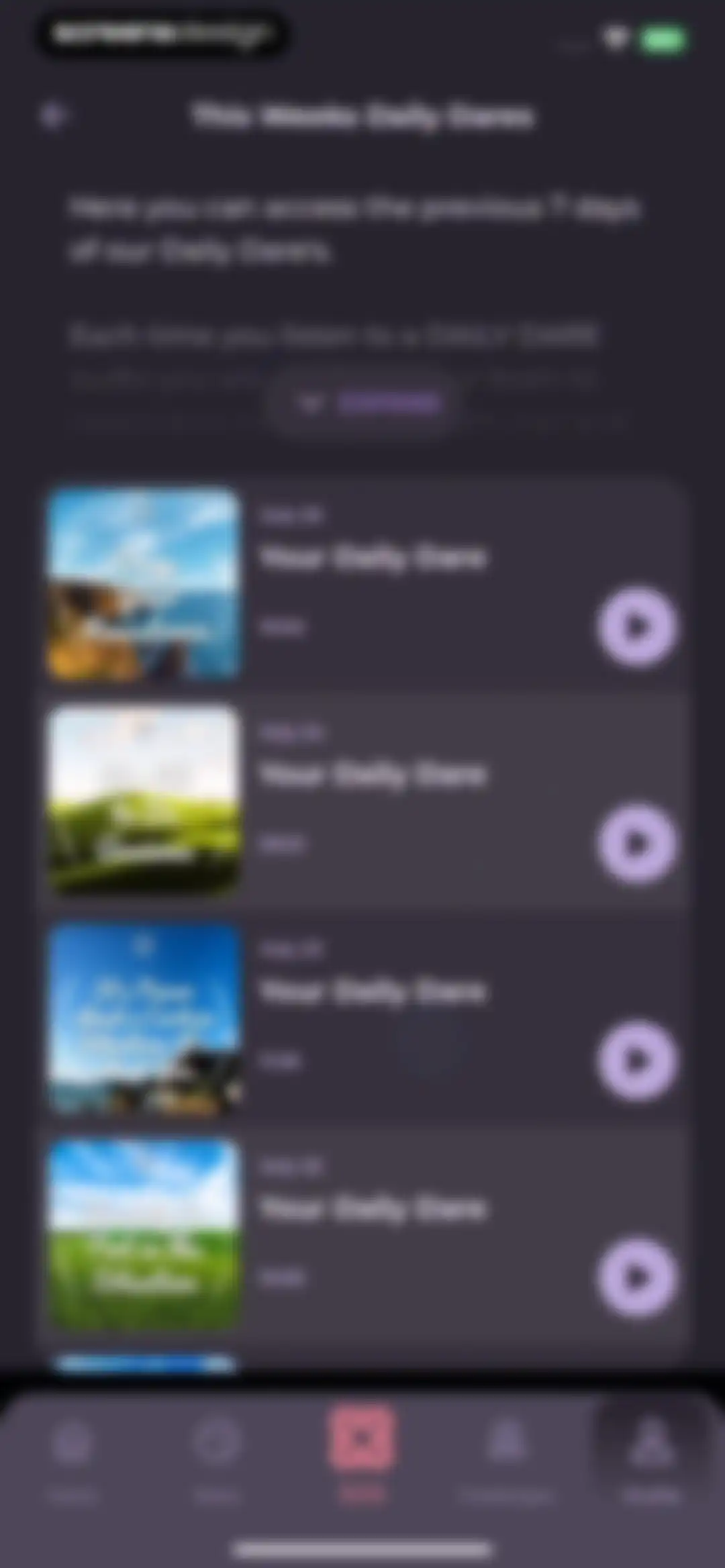Screen dimensions: 725x1568
Task: Open the Daily Dare card with the deep blue sky
Action: coord(362,1019)
